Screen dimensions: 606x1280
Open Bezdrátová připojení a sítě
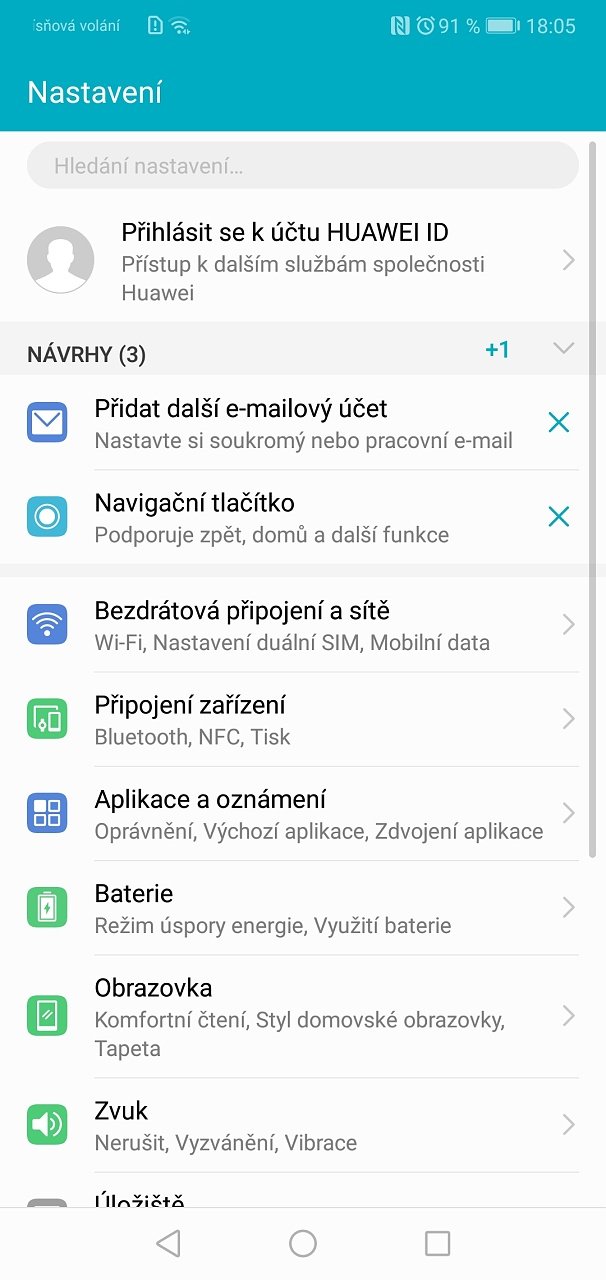tap(302, 625)
